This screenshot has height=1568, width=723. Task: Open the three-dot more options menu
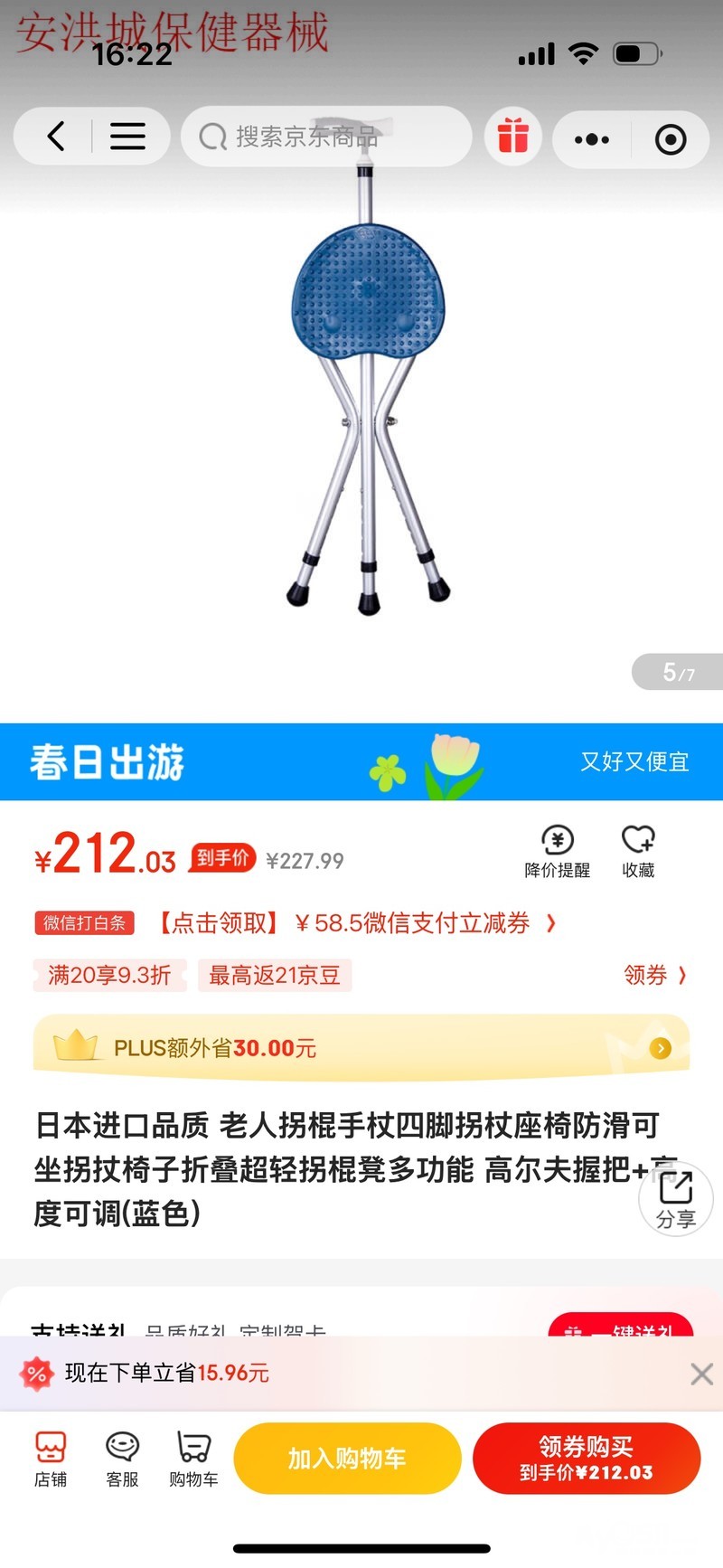point(592,139)
